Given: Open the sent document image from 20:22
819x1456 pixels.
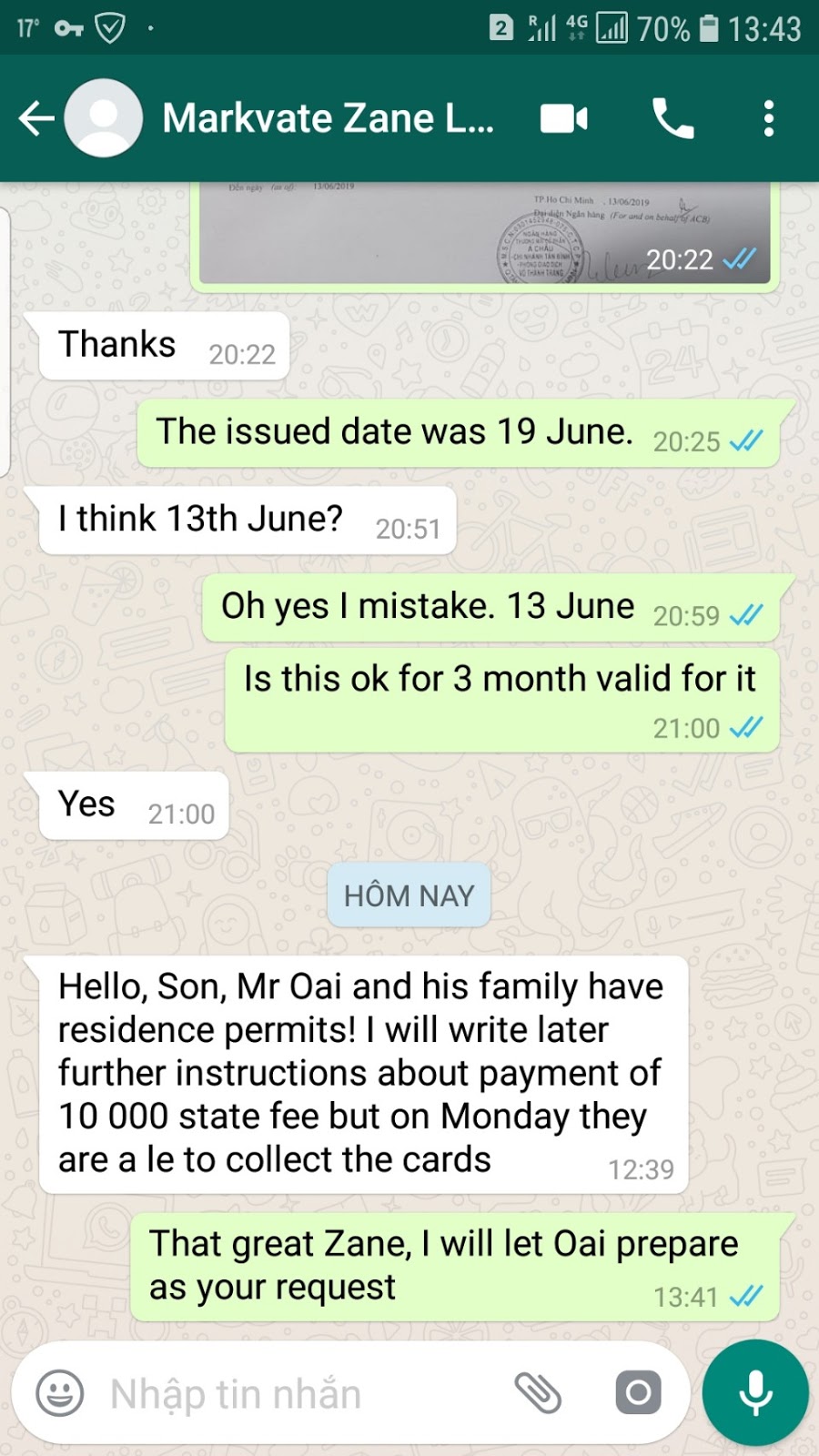Looking at the screenshot, I should (485, 234).
